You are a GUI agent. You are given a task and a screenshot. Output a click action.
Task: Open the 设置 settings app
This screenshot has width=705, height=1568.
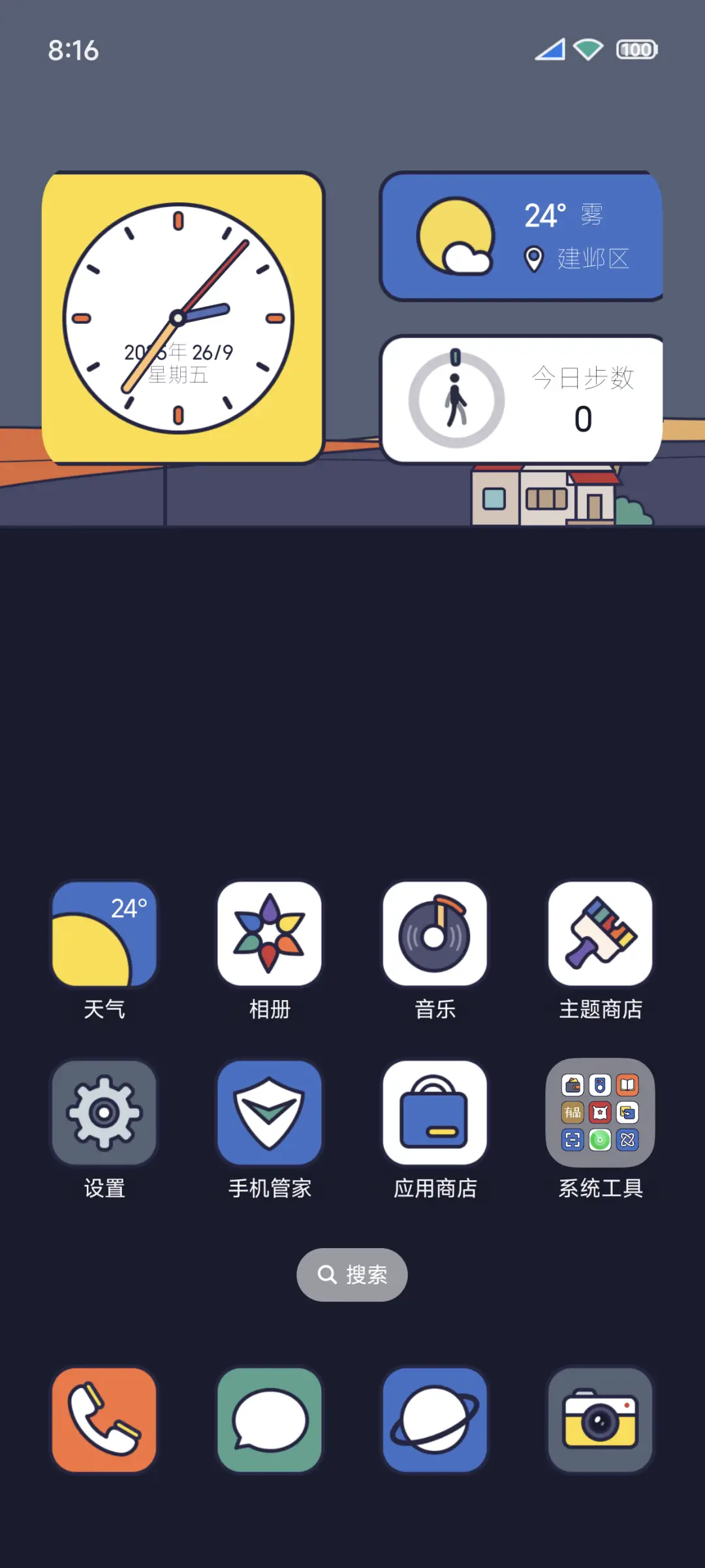coord(104,1113)
